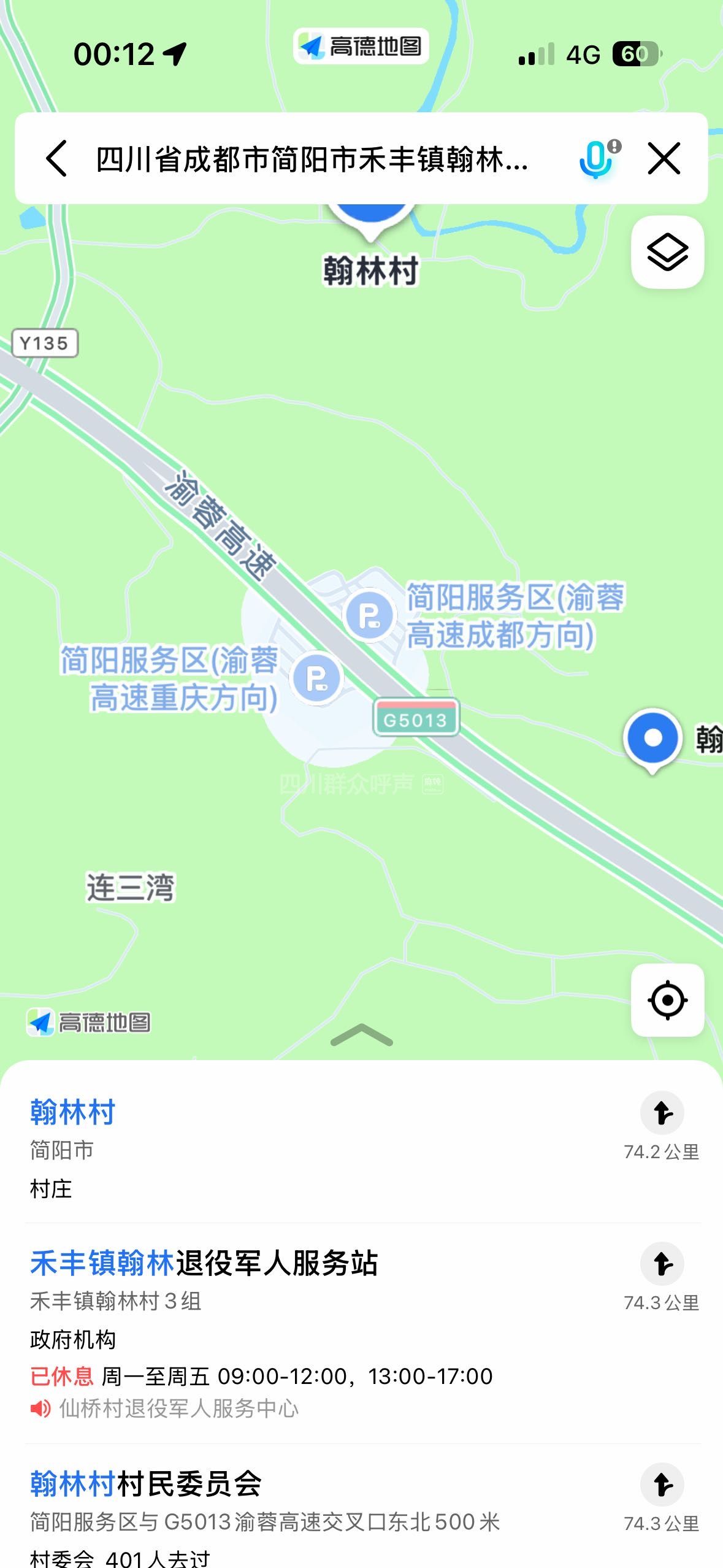Select 简阳服务区 重庆方向 parking marker

click(316, 678)
